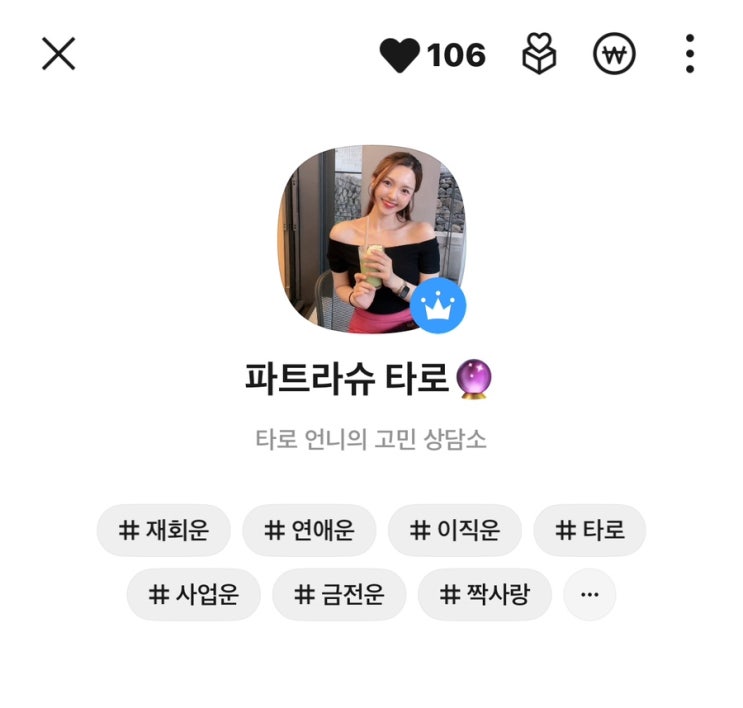
Task: Like this profile with the heart icon
Action: coord(400,55)
